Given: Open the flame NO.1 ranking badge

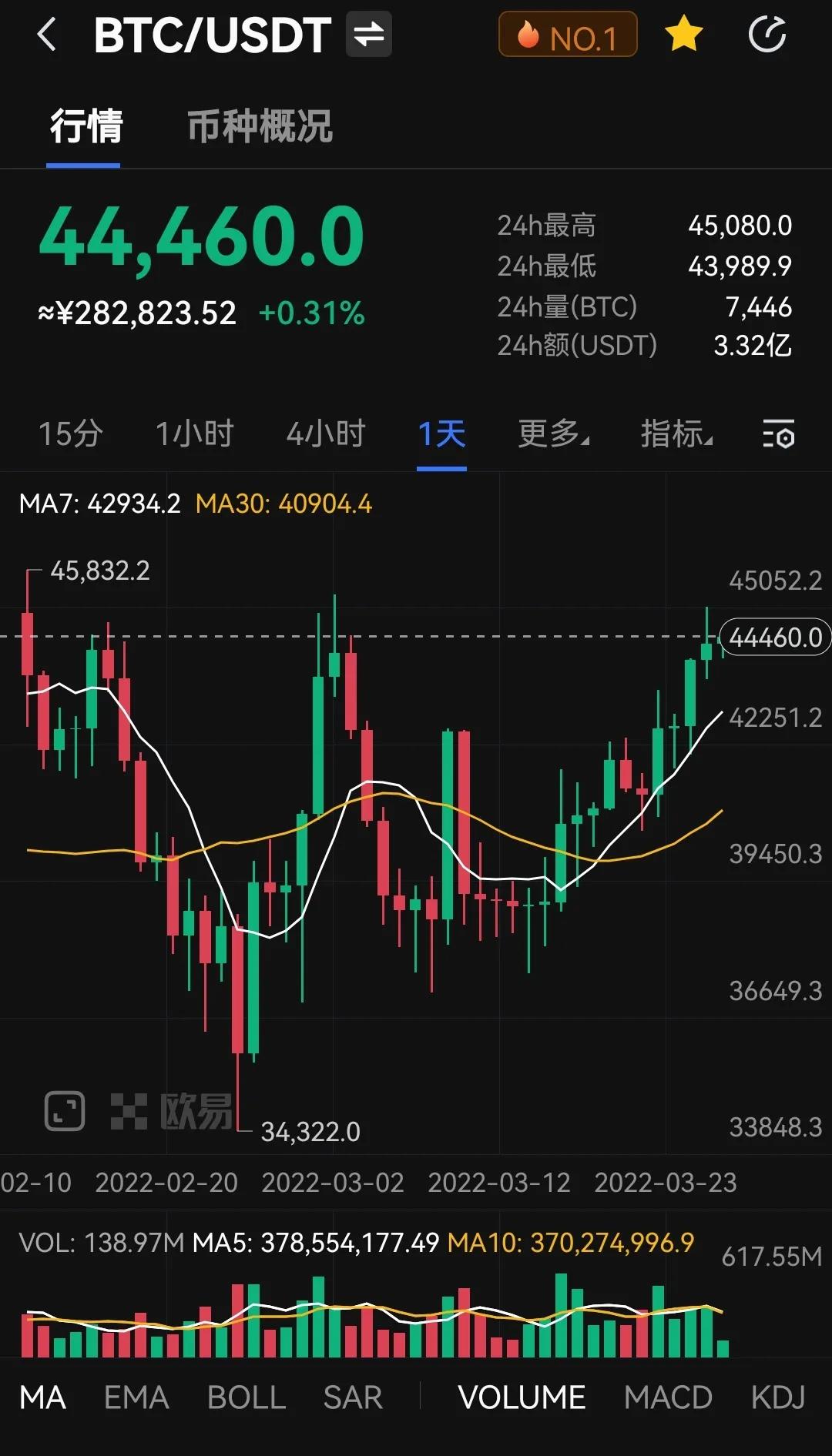Looking at the screenshot, I should [x=568, y=34].
